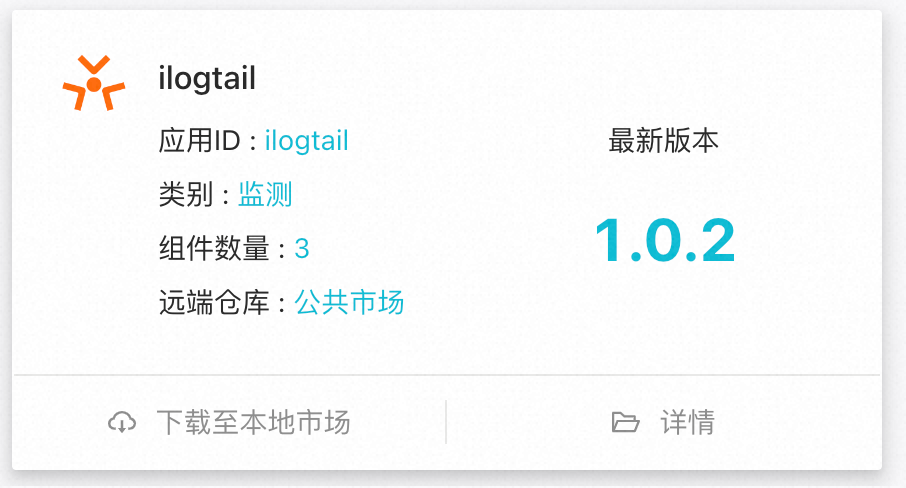Screen dimensions: 906x488
Task: Open 详情 details for ilogtail
Action: [x=663, y=423]
